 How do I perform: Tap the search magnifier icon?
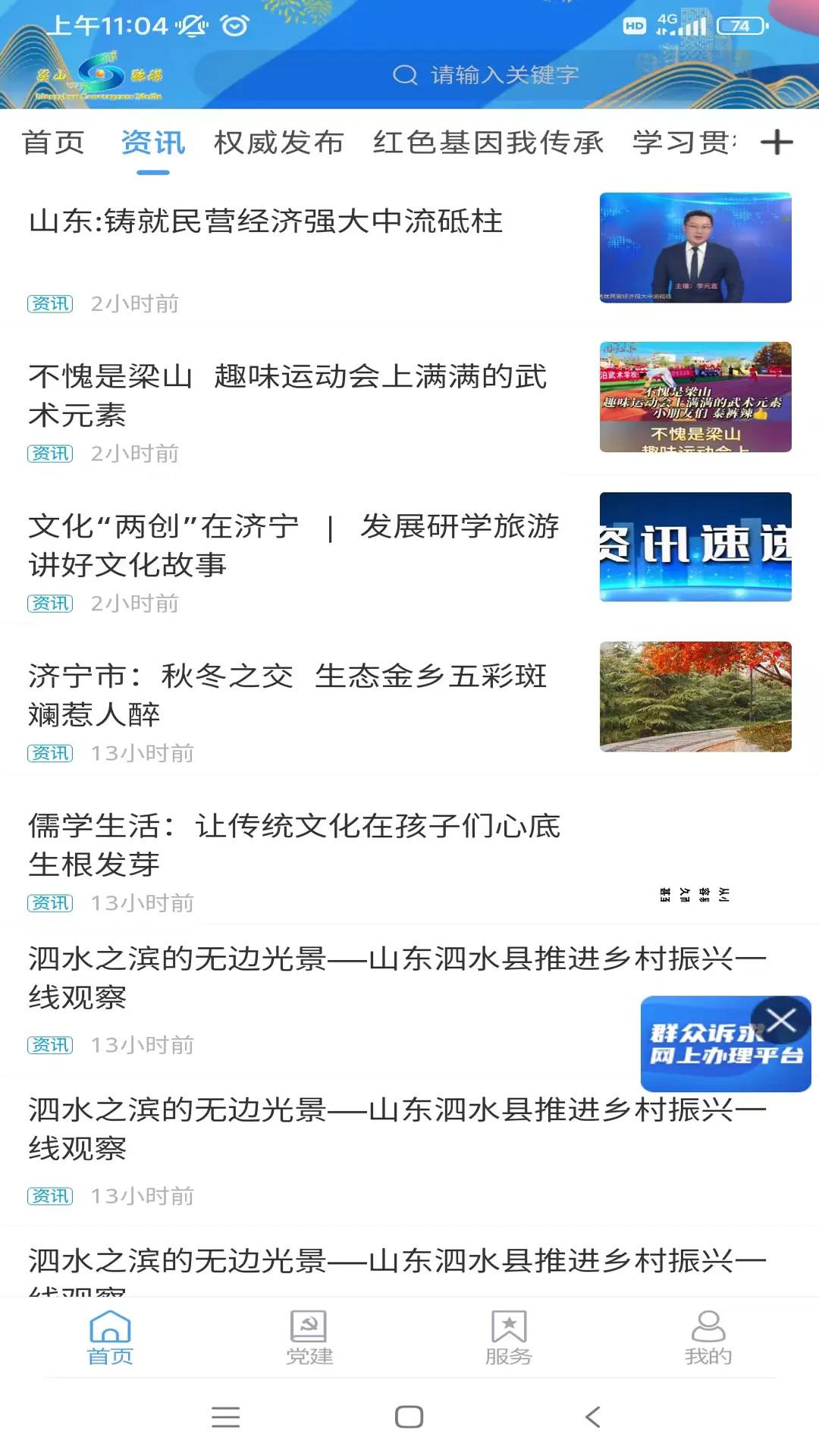404,75
